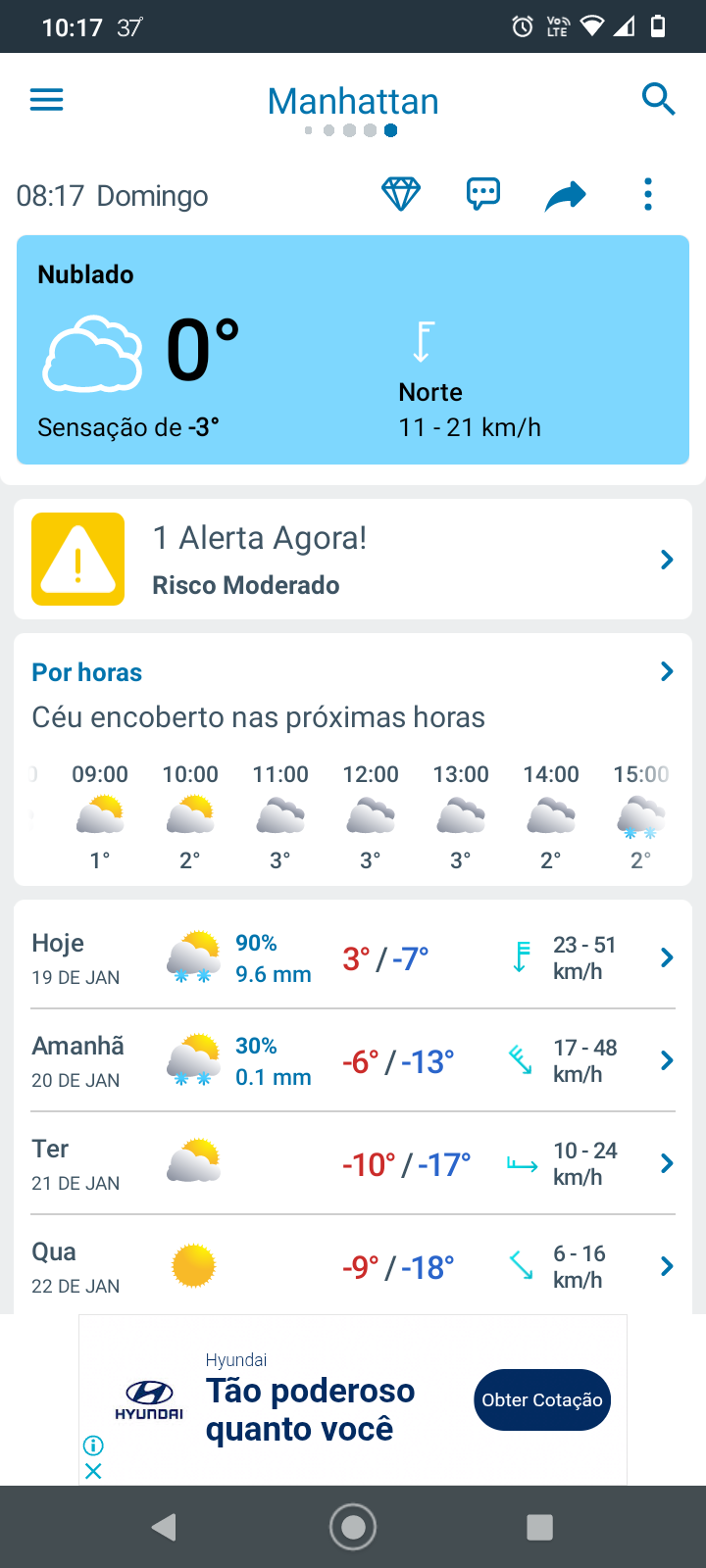
Task: Go back using the system back button
Action: [164, 1527]
